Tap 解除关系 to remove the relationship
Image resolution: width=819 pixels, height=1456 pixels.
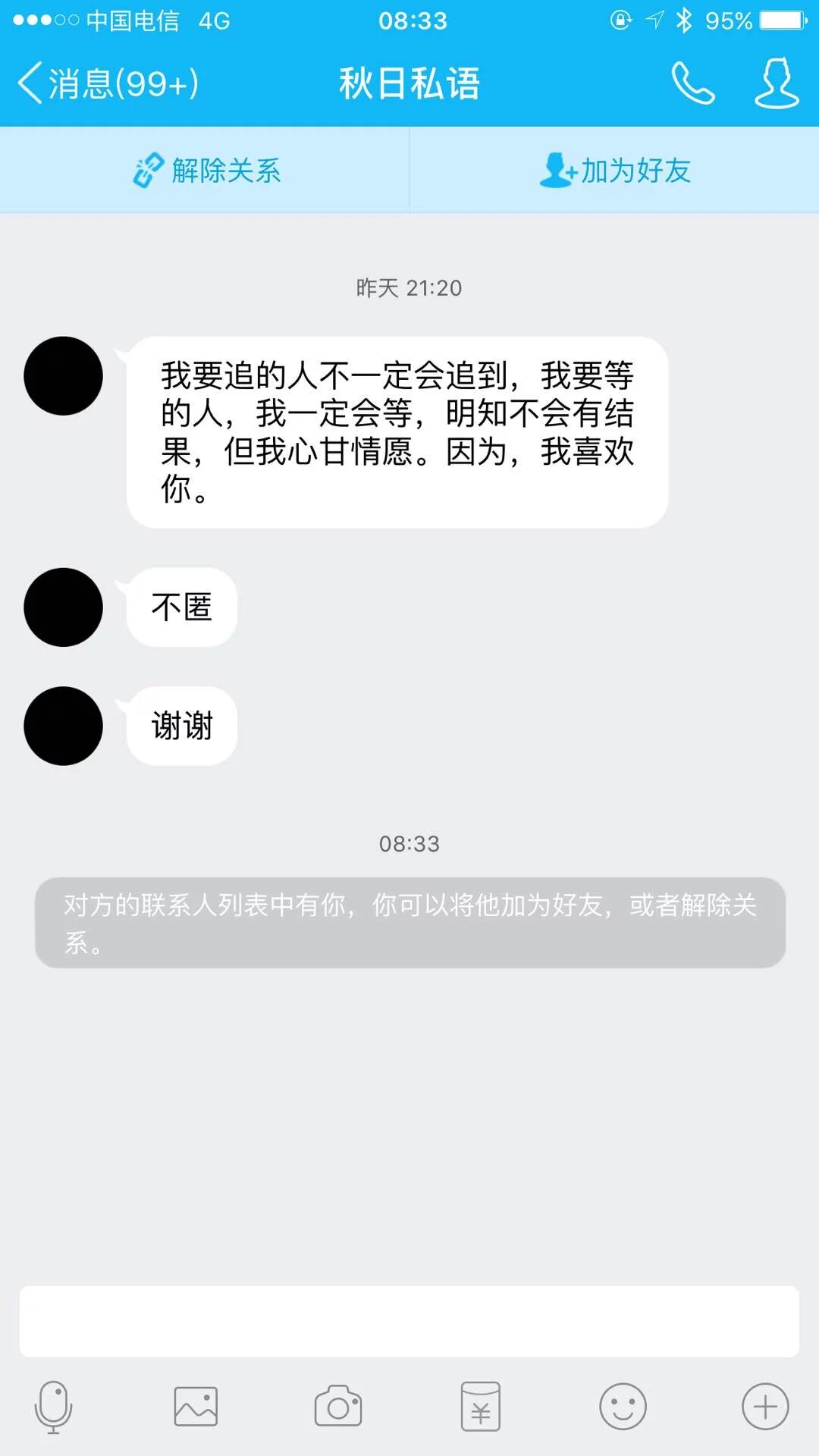(x=206, y=171)
